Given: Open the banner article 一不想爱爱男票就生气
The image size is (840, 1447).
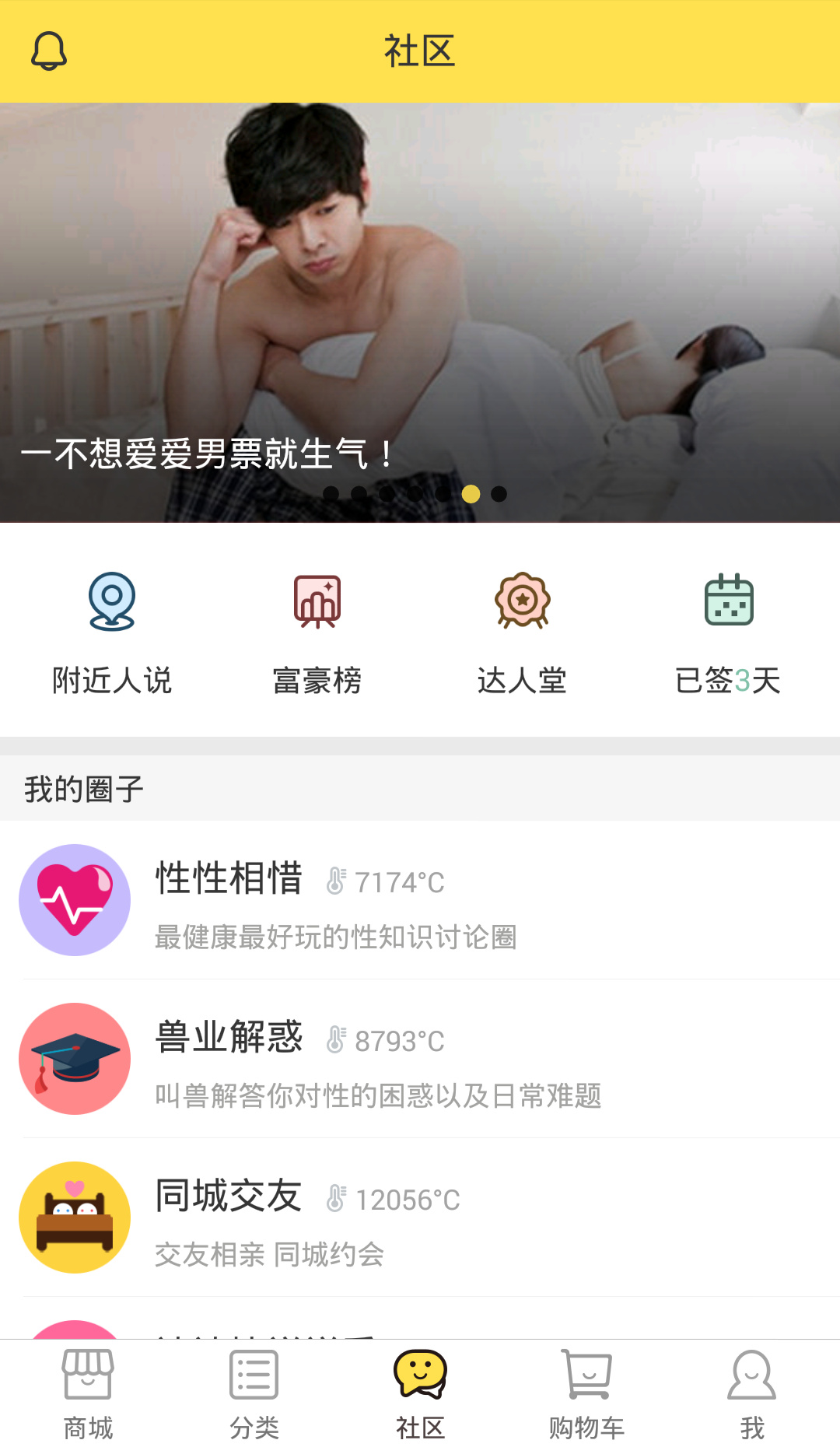Looking at the screenshot, I should coord(206,455).
